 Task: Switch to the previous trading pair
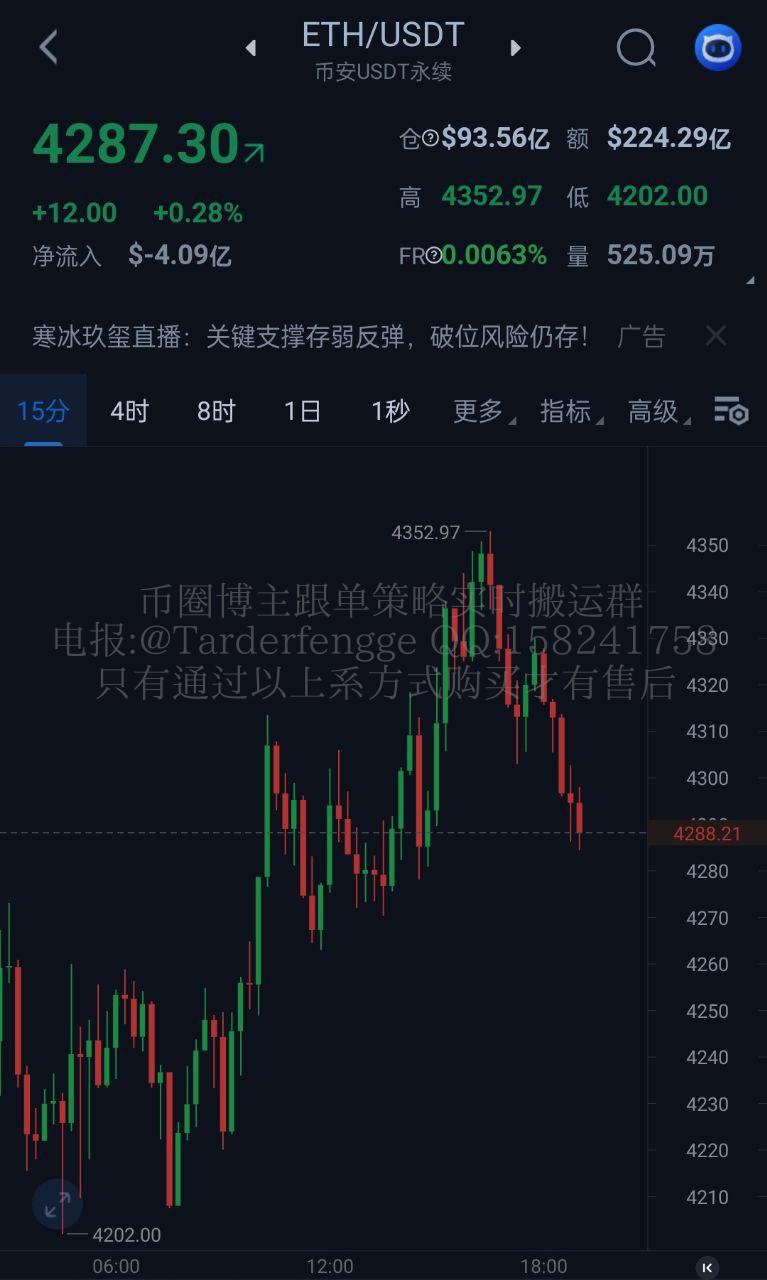(x=251, y=47)
